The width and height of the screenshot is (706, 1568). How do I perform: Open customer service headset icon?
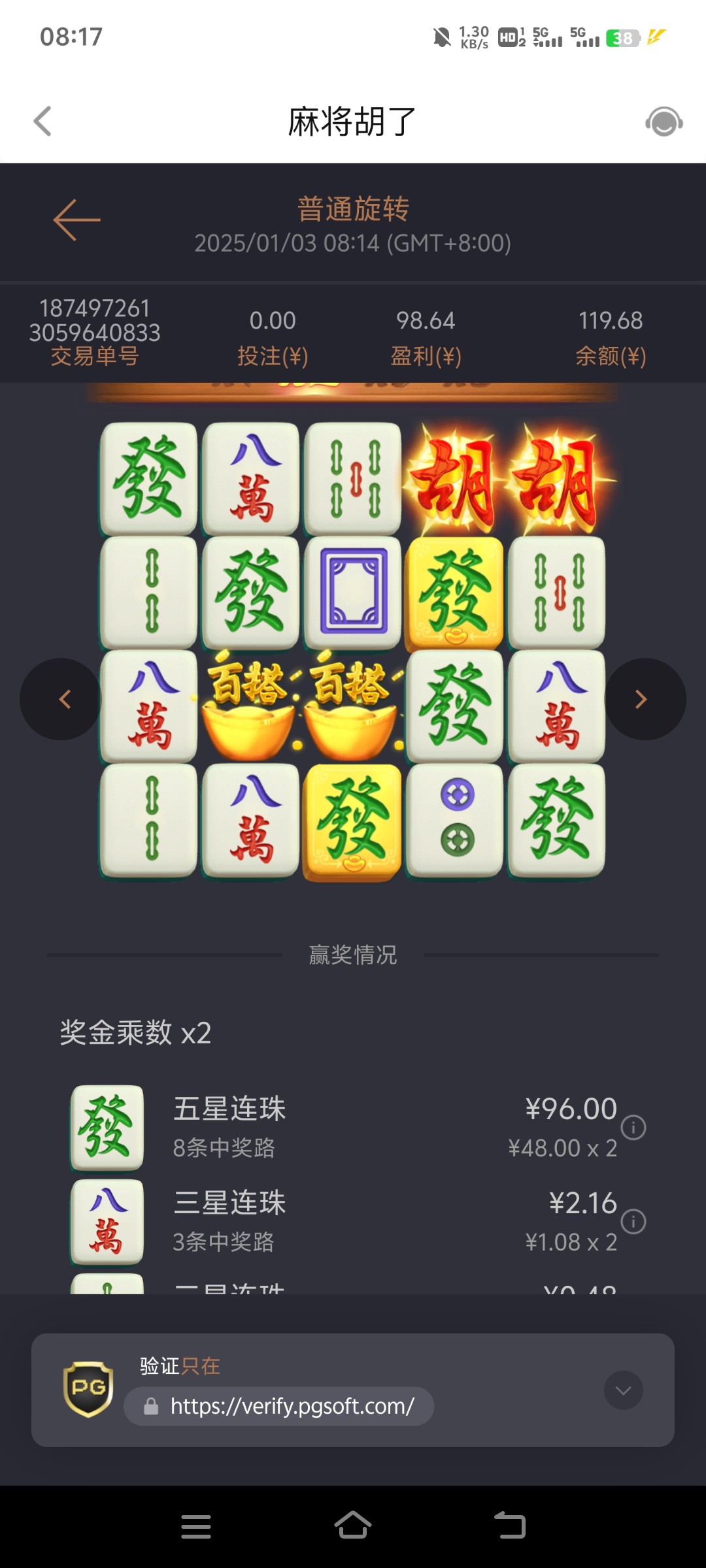pos(664,122)
